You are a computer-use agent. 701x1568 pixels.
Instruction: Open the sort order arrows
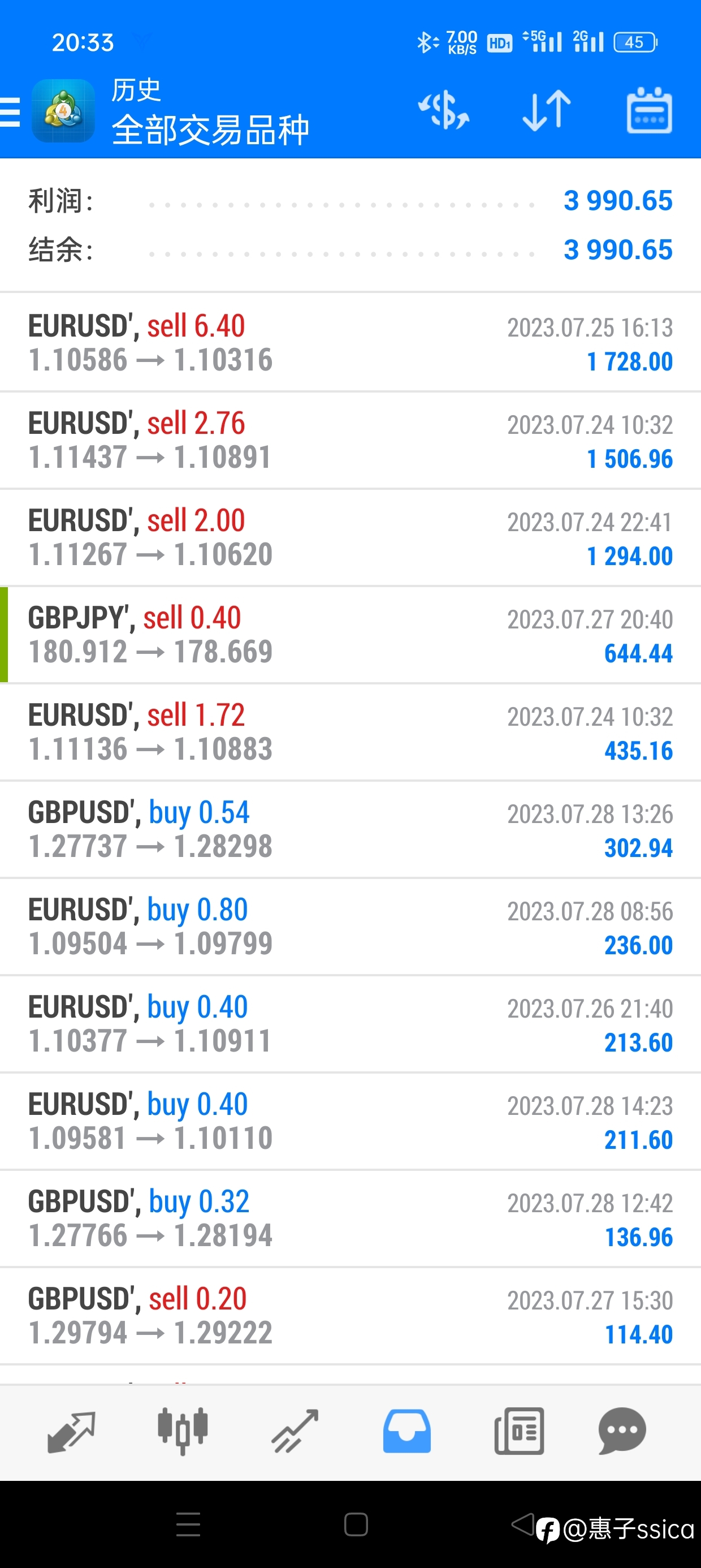(x=547, y=110)
